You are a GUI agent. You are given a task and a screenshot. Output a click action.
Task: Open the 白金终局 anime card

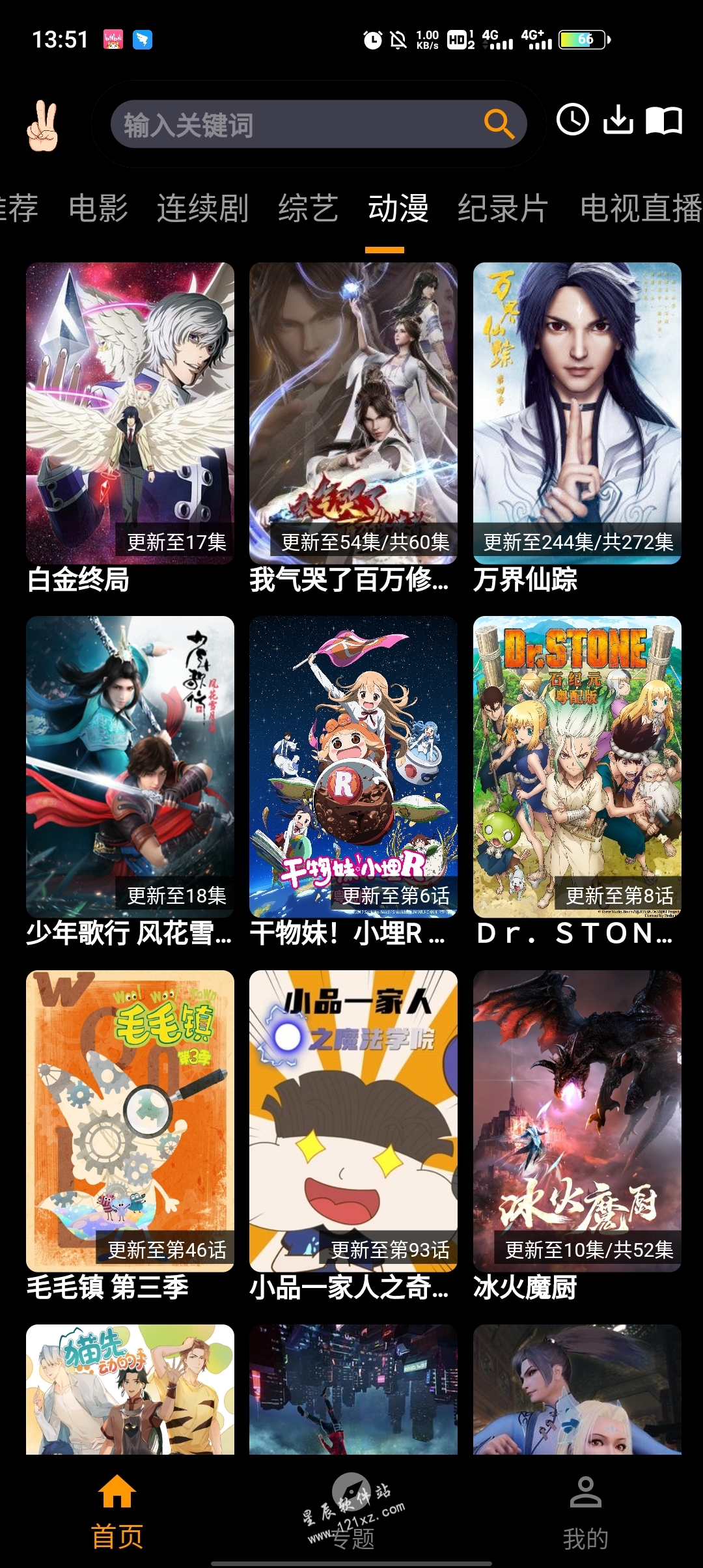tap(130, 413)
